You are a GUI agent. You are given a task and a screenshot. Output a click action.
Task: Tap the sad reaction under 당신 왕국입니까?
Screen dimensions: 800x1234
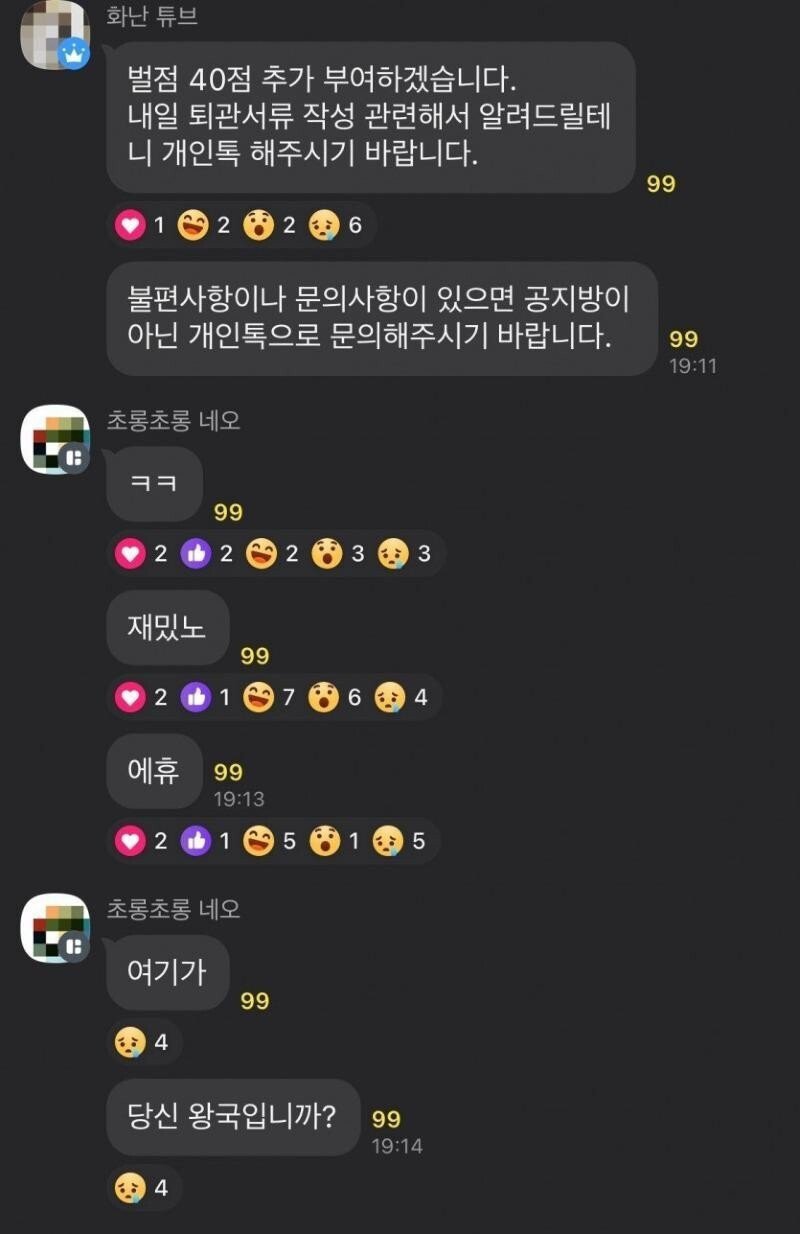click(x=130, y=1188)
